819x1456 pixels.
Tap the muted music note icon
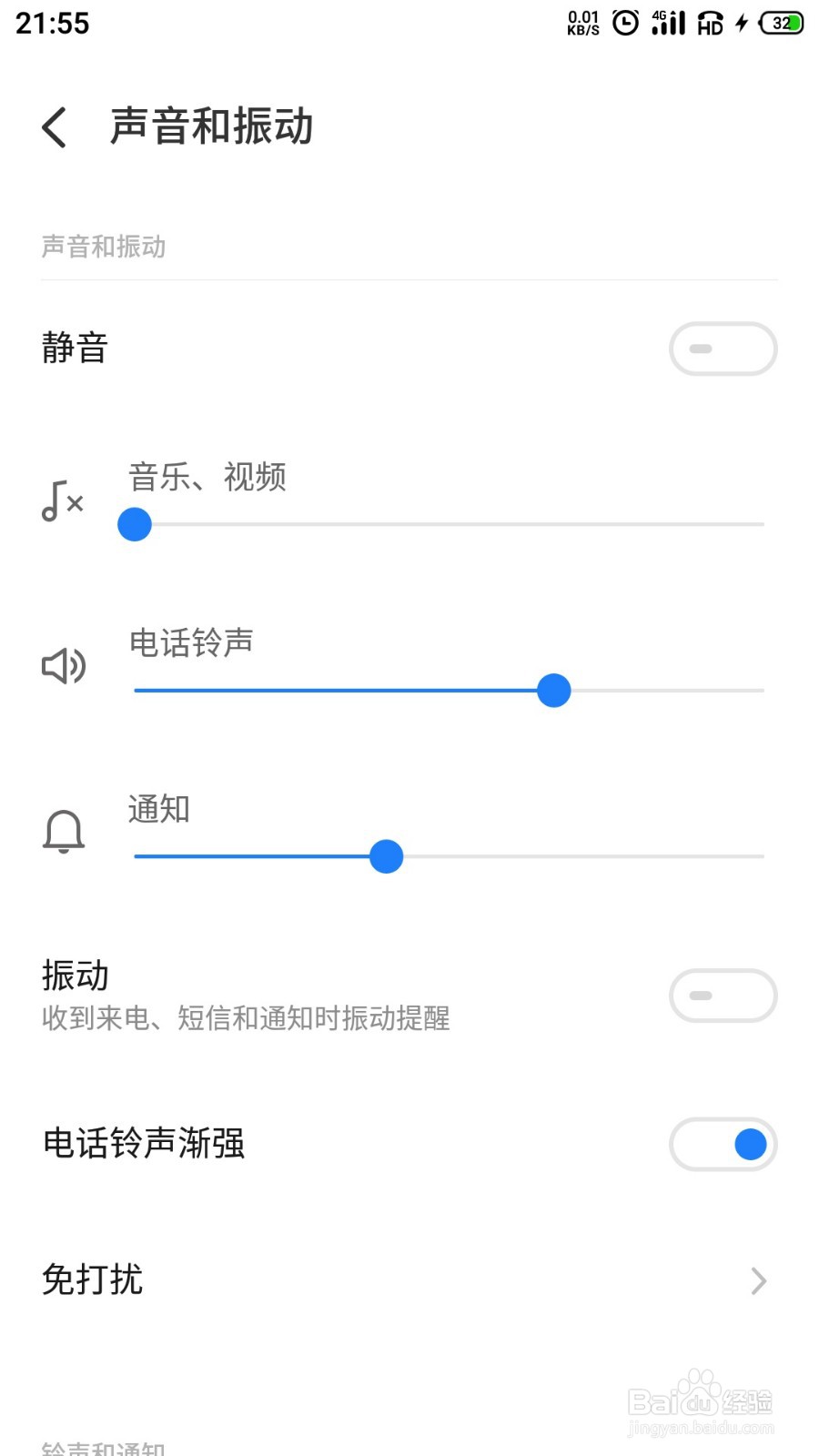coord(60,500)
